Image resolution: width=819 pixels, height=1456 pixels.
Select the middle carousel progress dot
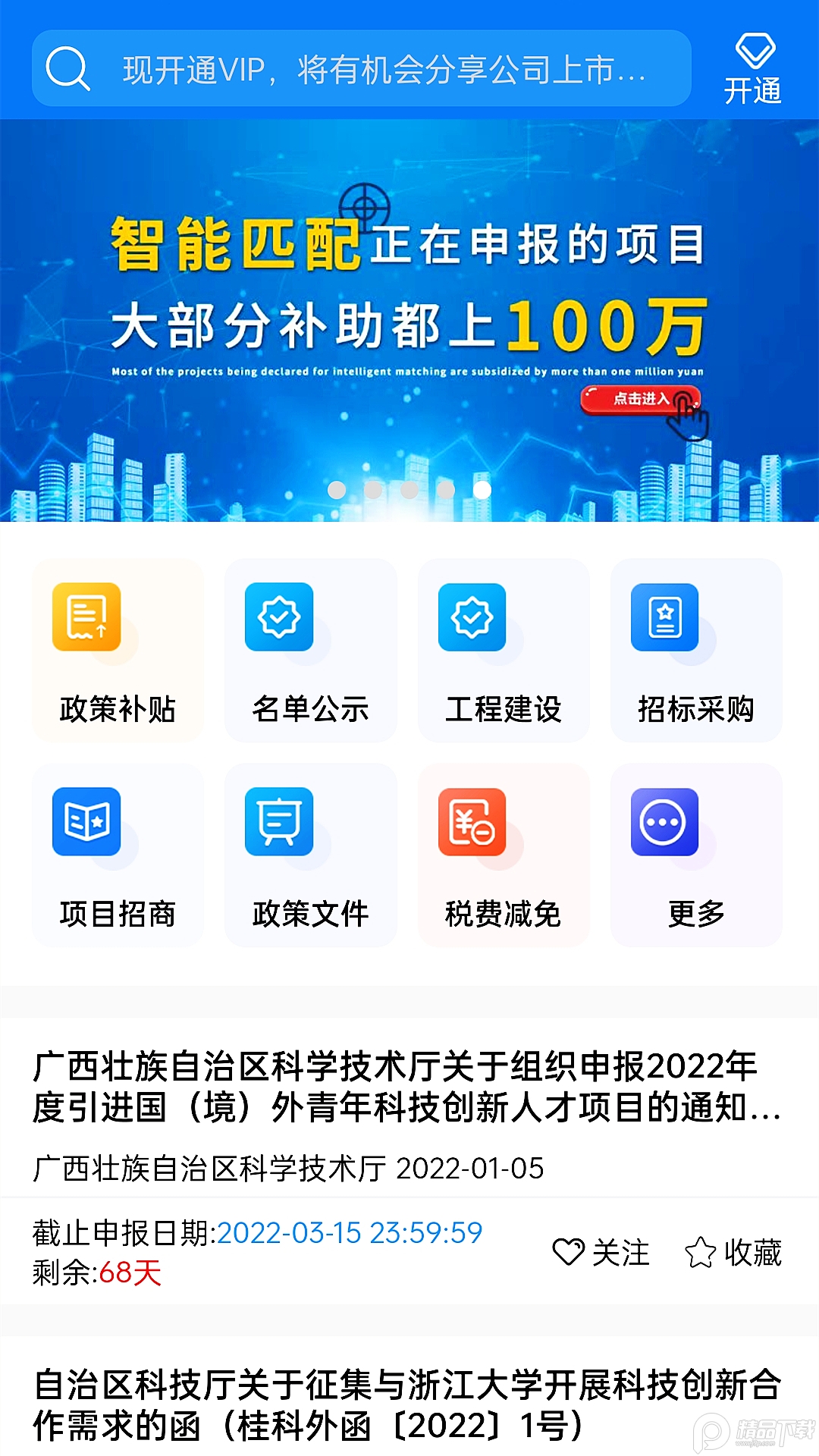click(409, 491)
